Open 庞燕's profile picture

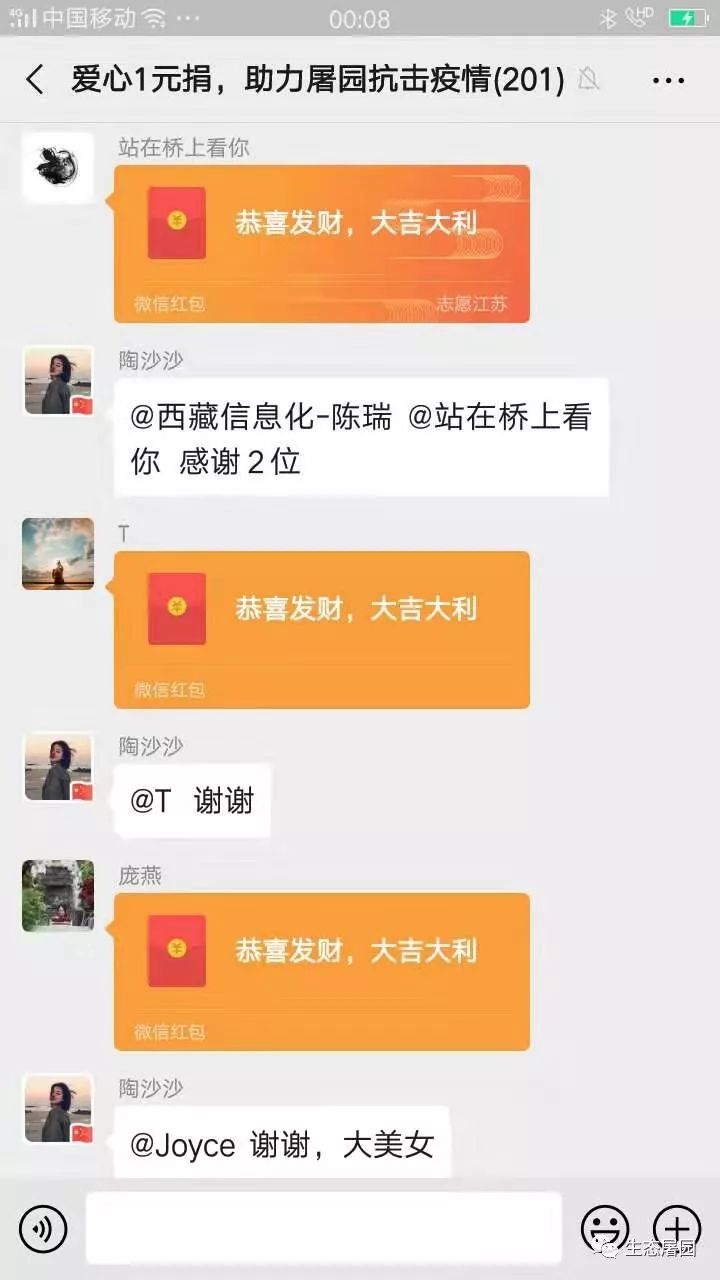[58, 895]
